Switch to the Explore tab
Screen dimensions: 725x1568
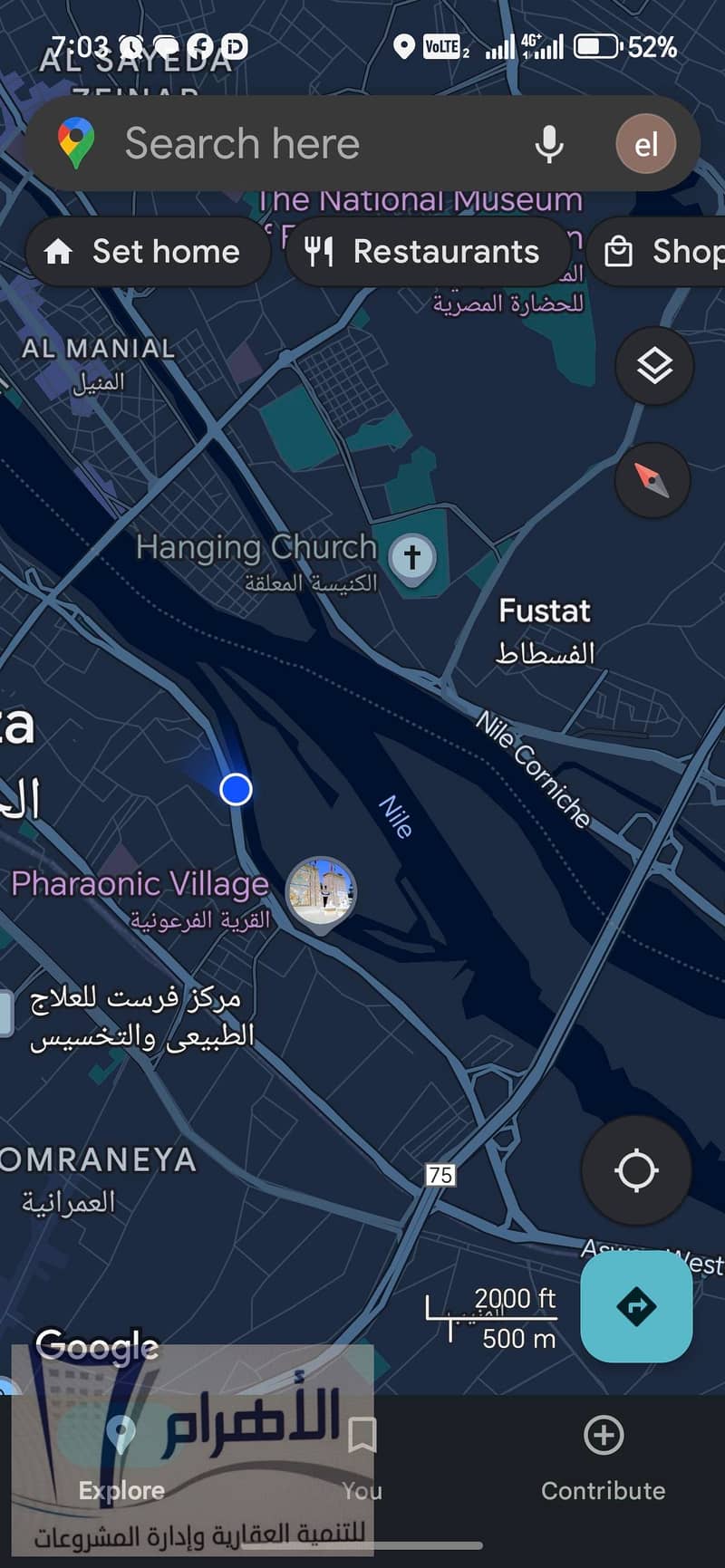click(121, 1458)
